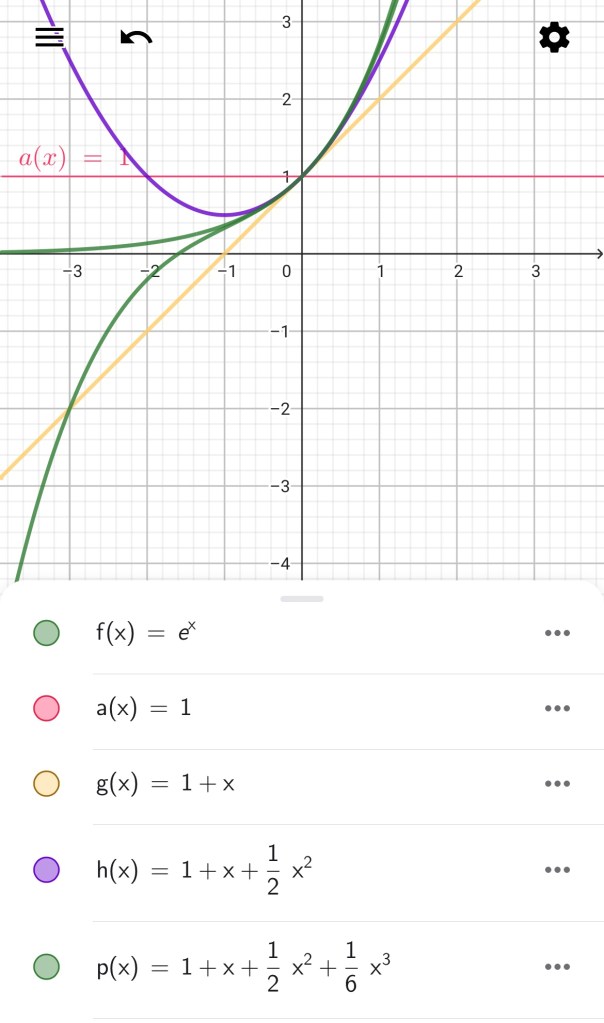Image resolution: width=604 pixels, height=1023 pixels.
Task: Open more options for a(x)
Action: click(x=556, y=709)
